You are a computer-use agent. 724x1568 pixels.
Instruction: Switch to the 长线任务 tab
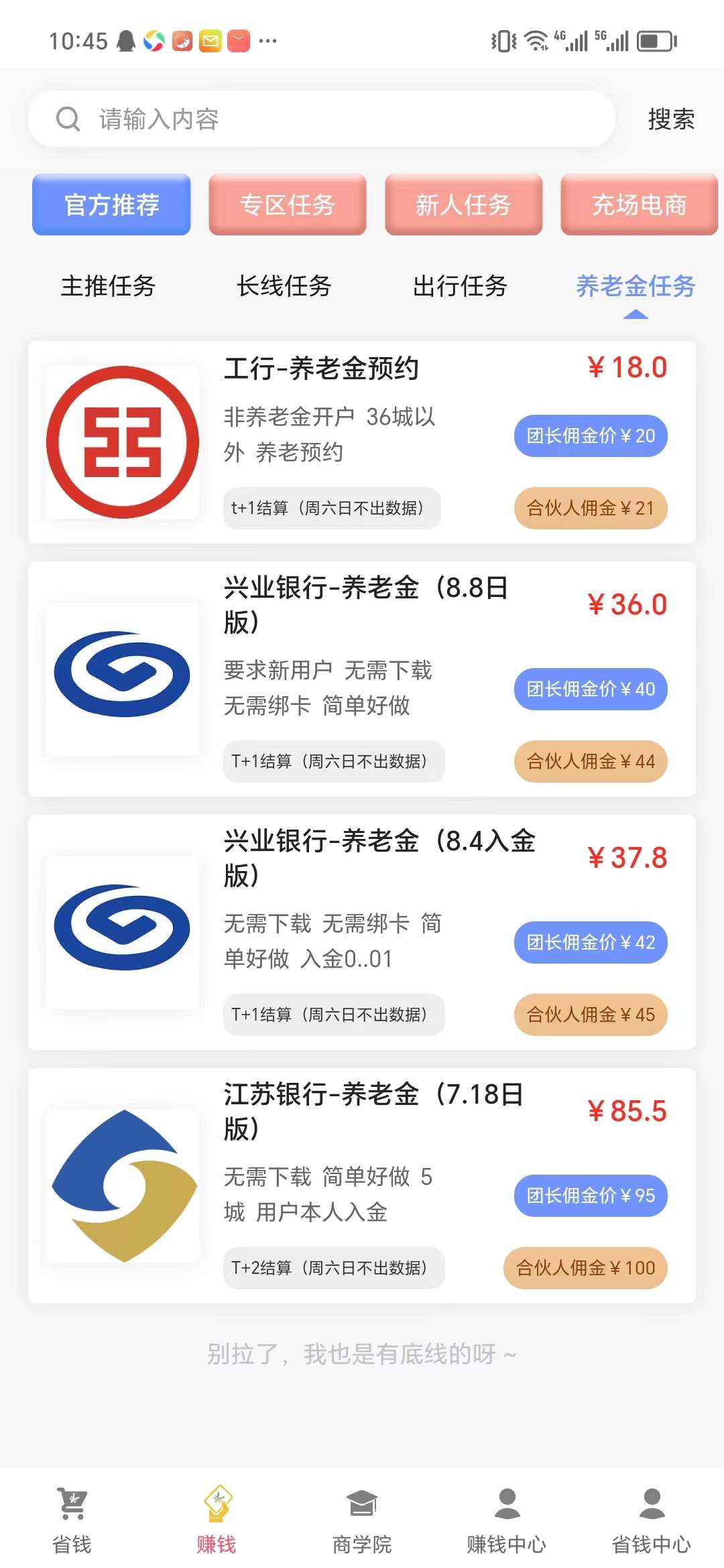tap(284, 286)
